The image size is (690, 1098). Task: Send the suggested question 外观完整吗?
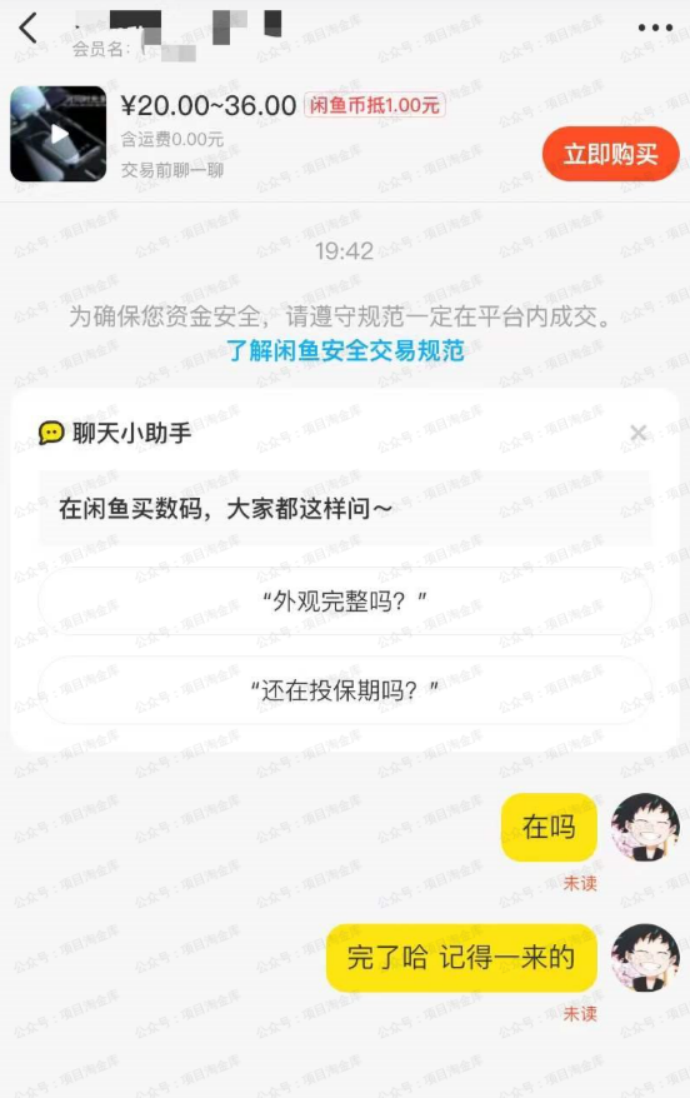coord(345,601)
